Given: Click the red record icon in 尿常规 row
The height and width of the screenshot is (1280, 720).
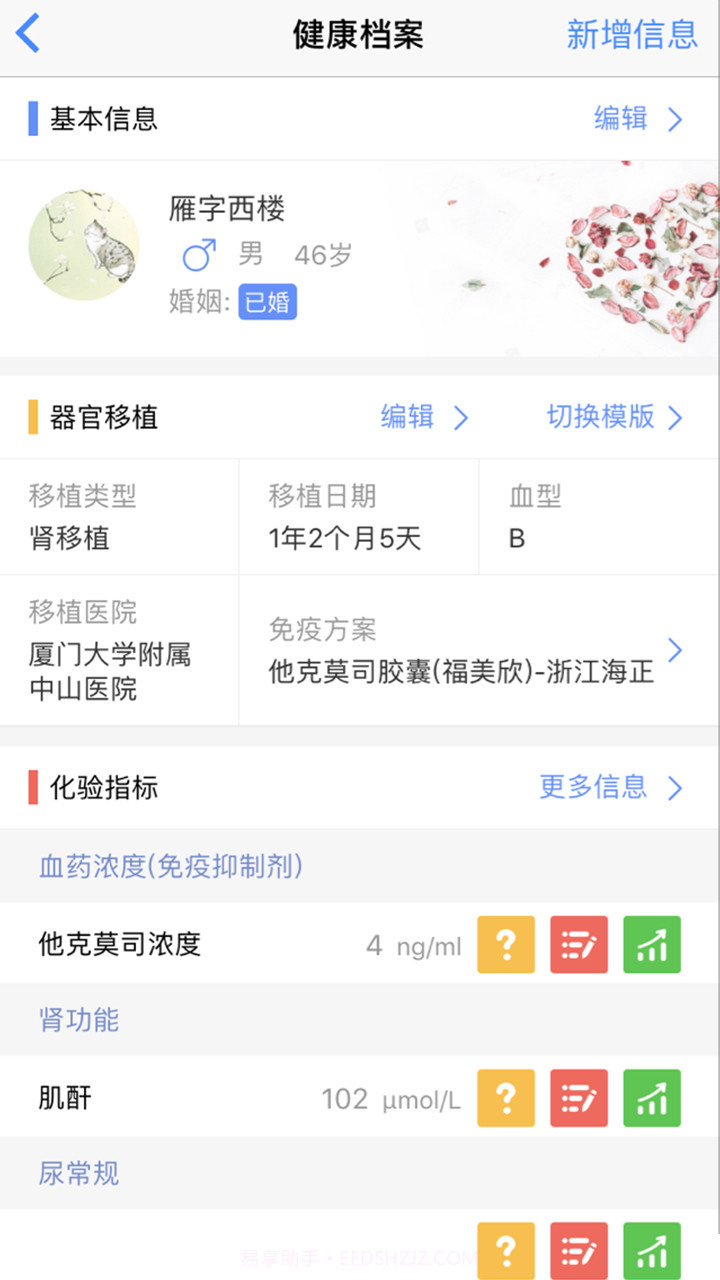Looking at the screenshot, I should [x=579, y=1250].
